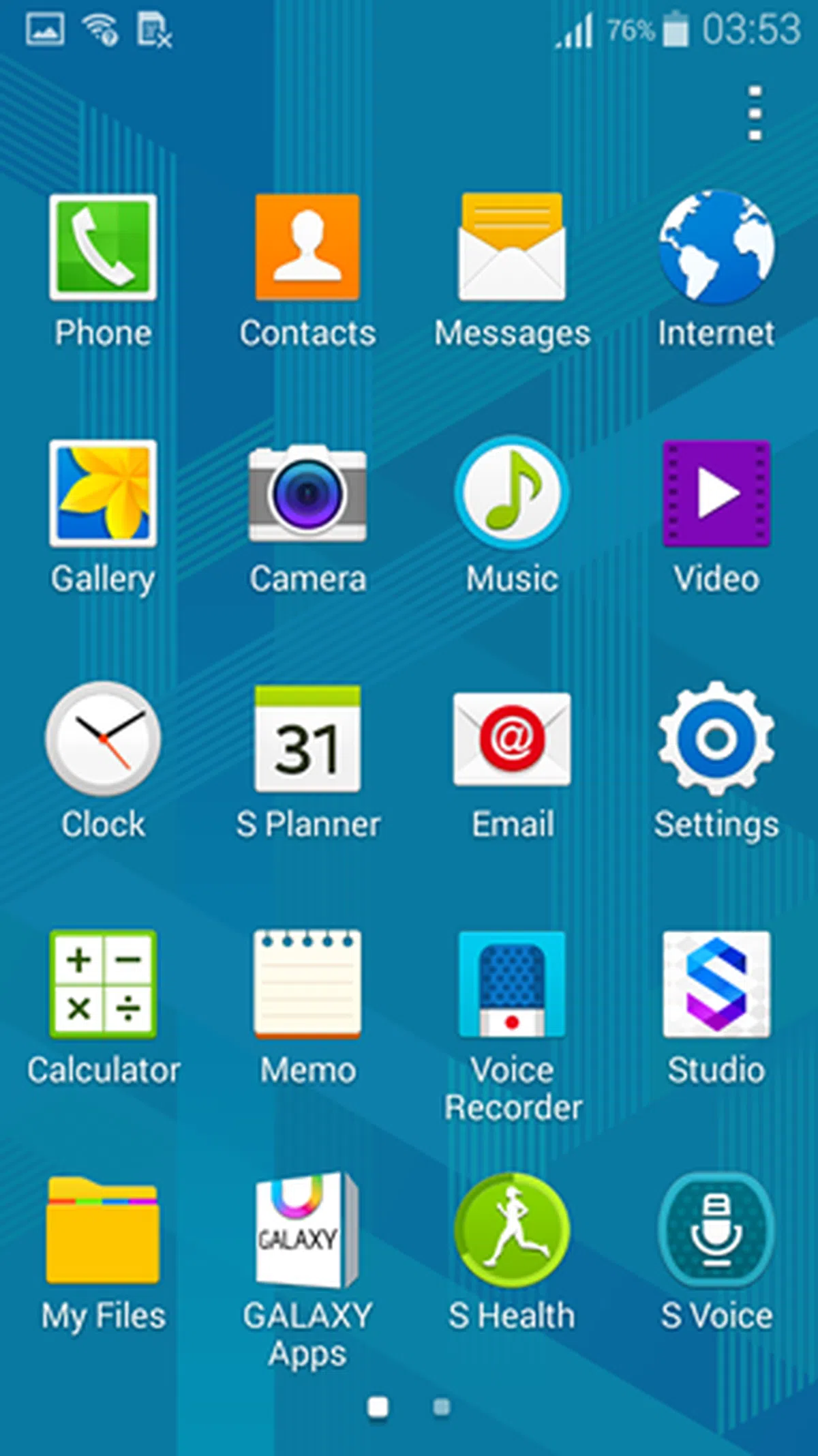Open GALAXY Apps store
818x1456 pixels.
307,1230
